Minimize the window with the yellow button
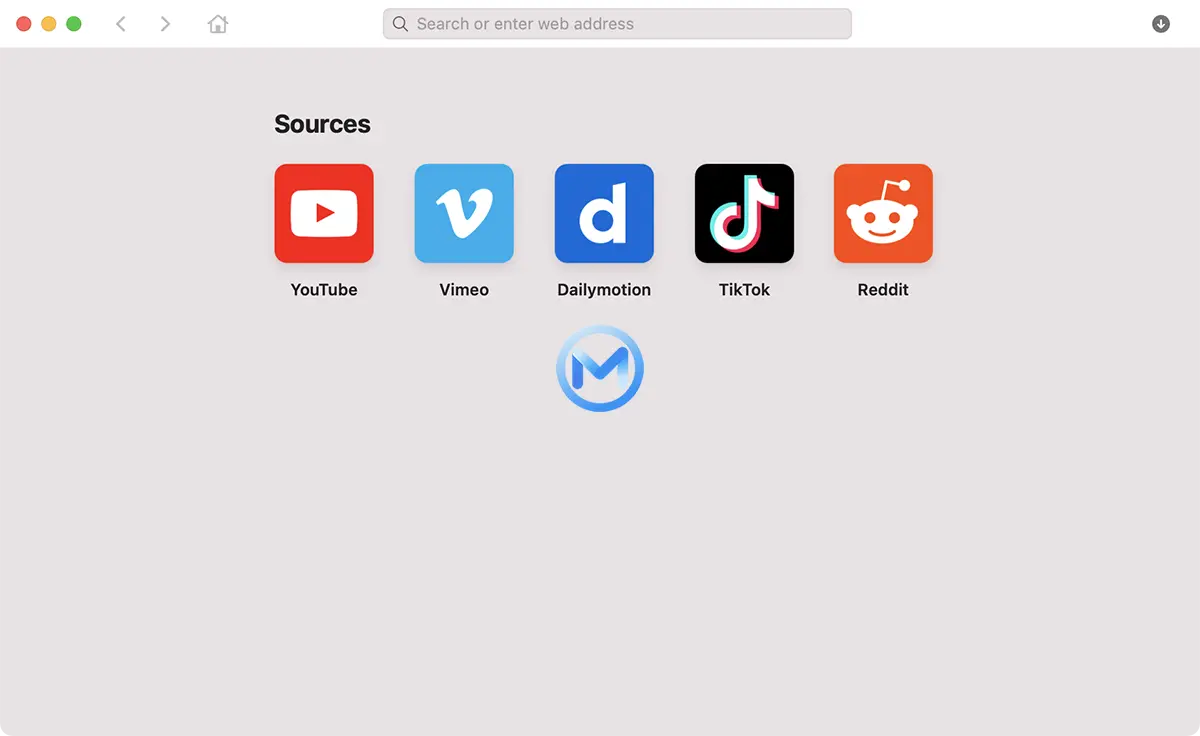This screenshot has width=1200, height=736. coord(49,24)
